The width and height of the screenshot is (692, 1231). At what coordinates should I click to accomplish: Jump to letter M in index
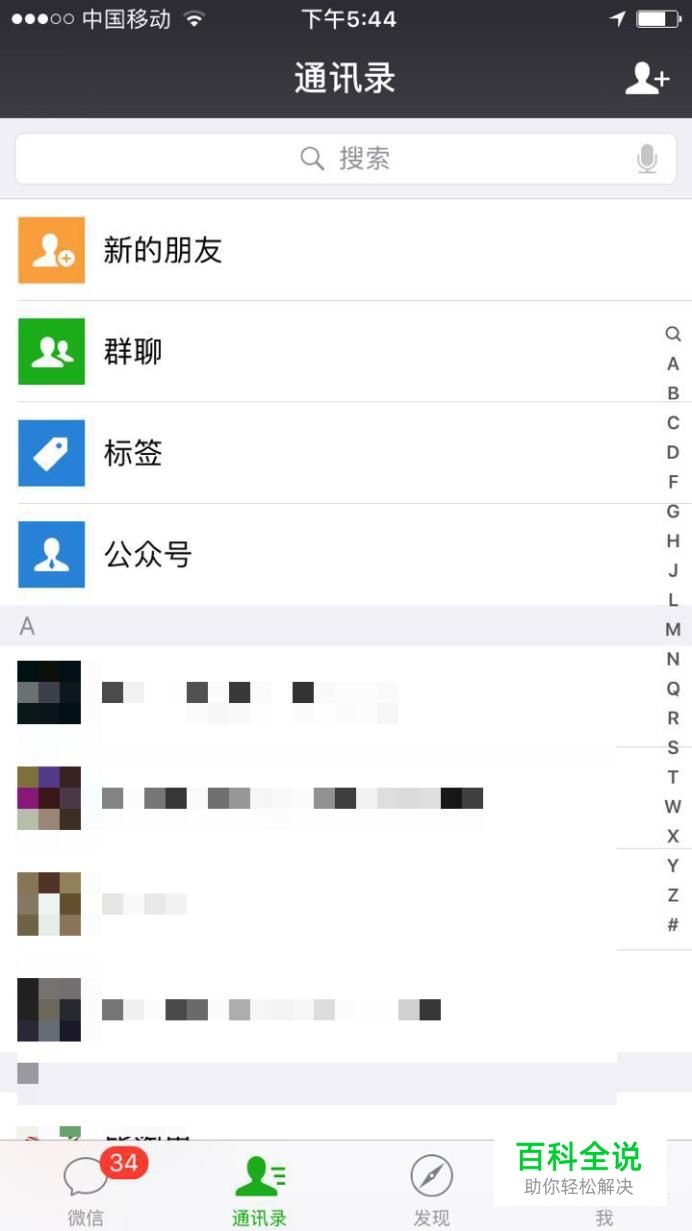pyautogui.click(x=673, y=629)
